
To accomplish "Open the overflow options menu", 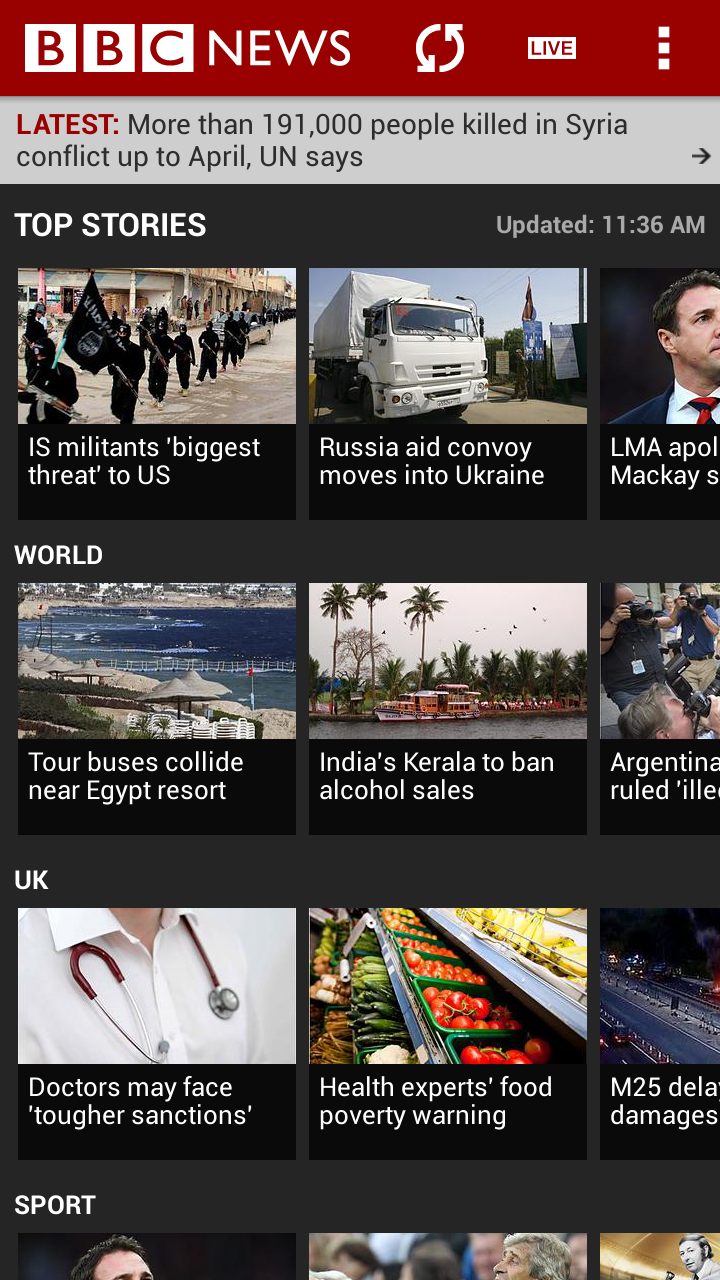I will (x=663, y=47).
